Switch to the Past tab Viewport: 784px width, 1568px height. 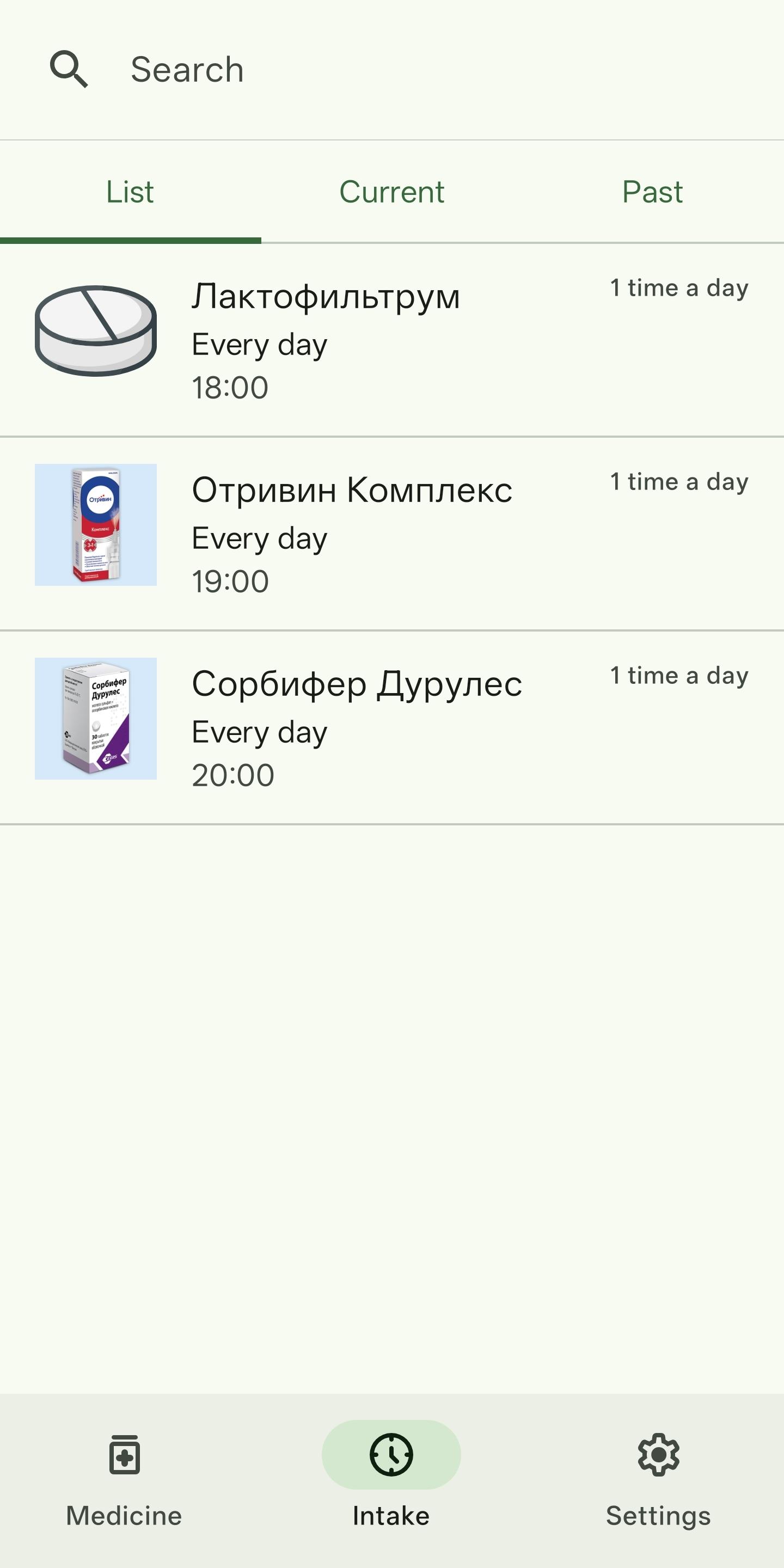(653, 192)
